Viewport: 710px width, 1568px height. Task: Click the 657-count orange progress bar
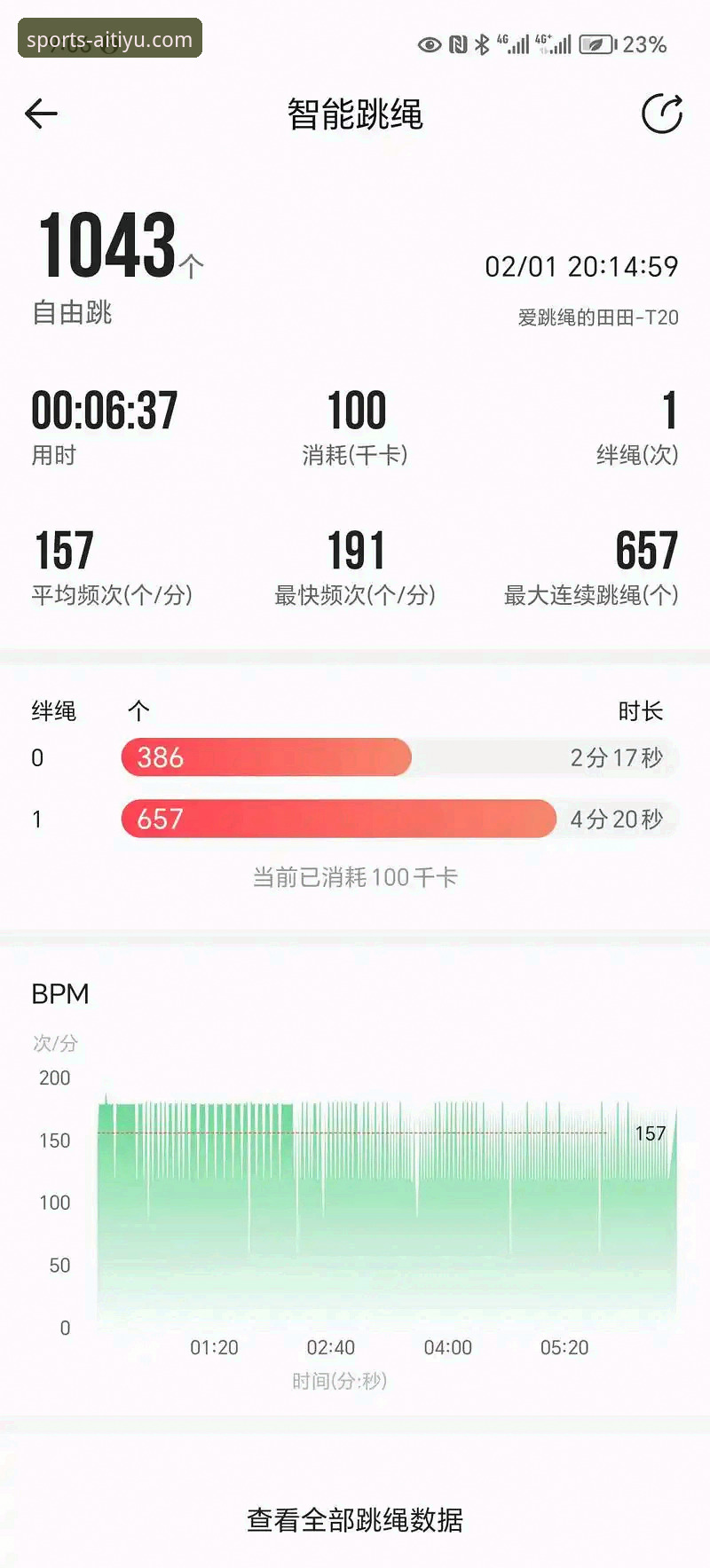pyautogui.click(x=337, y=819)
